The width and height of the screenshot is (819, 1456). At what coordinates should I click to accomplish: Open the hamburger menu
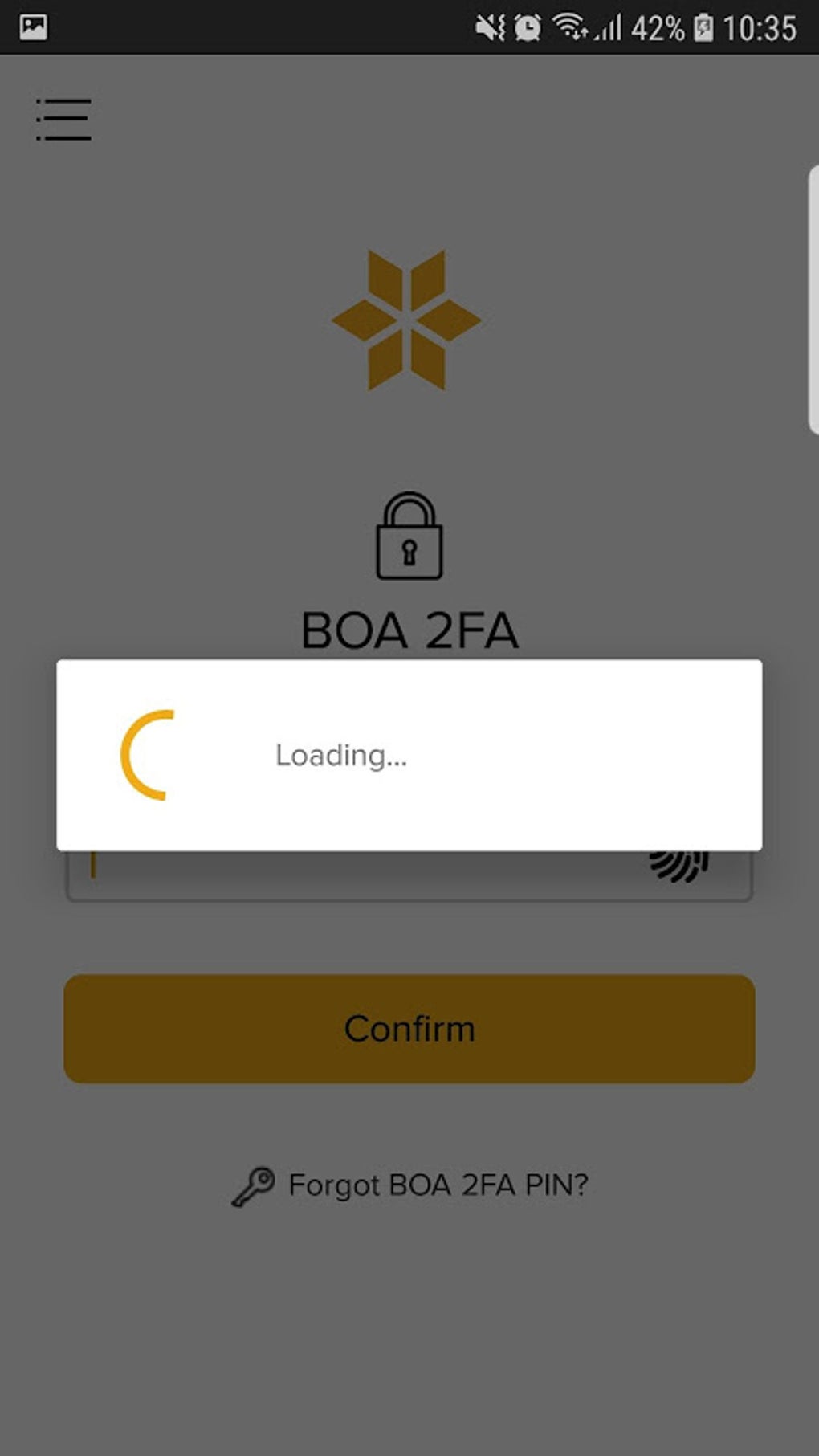coord(63,120)
